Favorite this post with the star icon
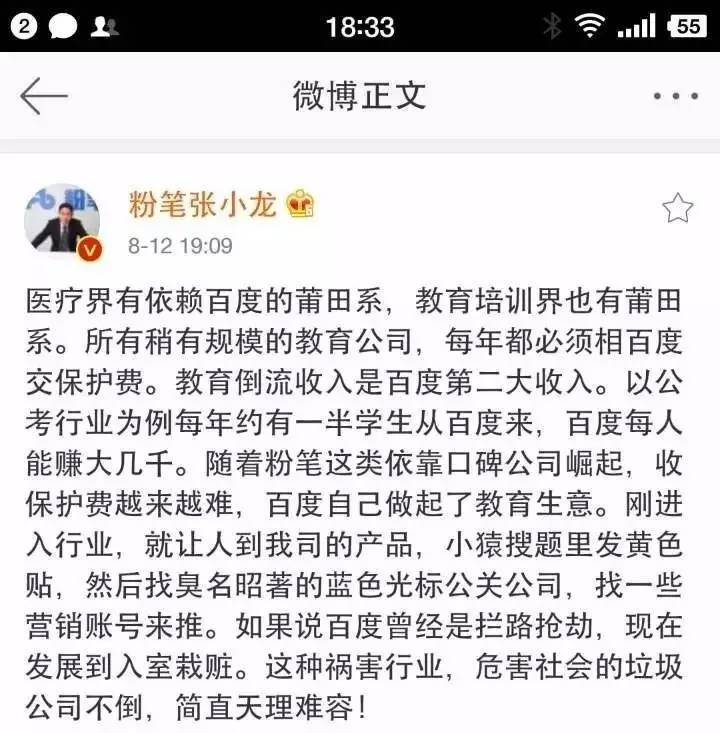The width and height of the screenshot is (720, 733). [x=678, y=208]
